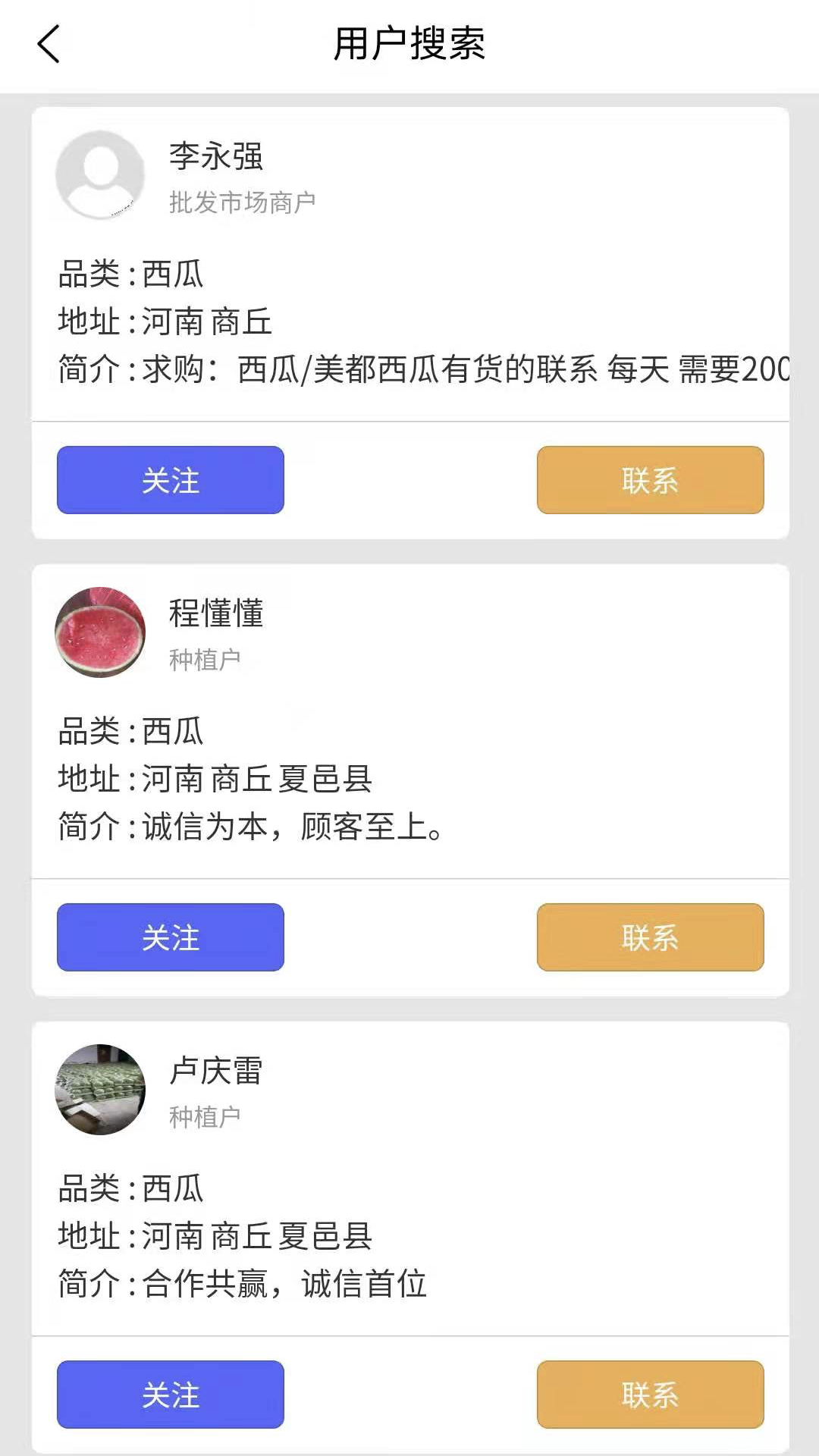This screenshot has height=1456, width=819.
Task: Open 程懂懂's watermelon avatar picture
Action: (99, 632)
